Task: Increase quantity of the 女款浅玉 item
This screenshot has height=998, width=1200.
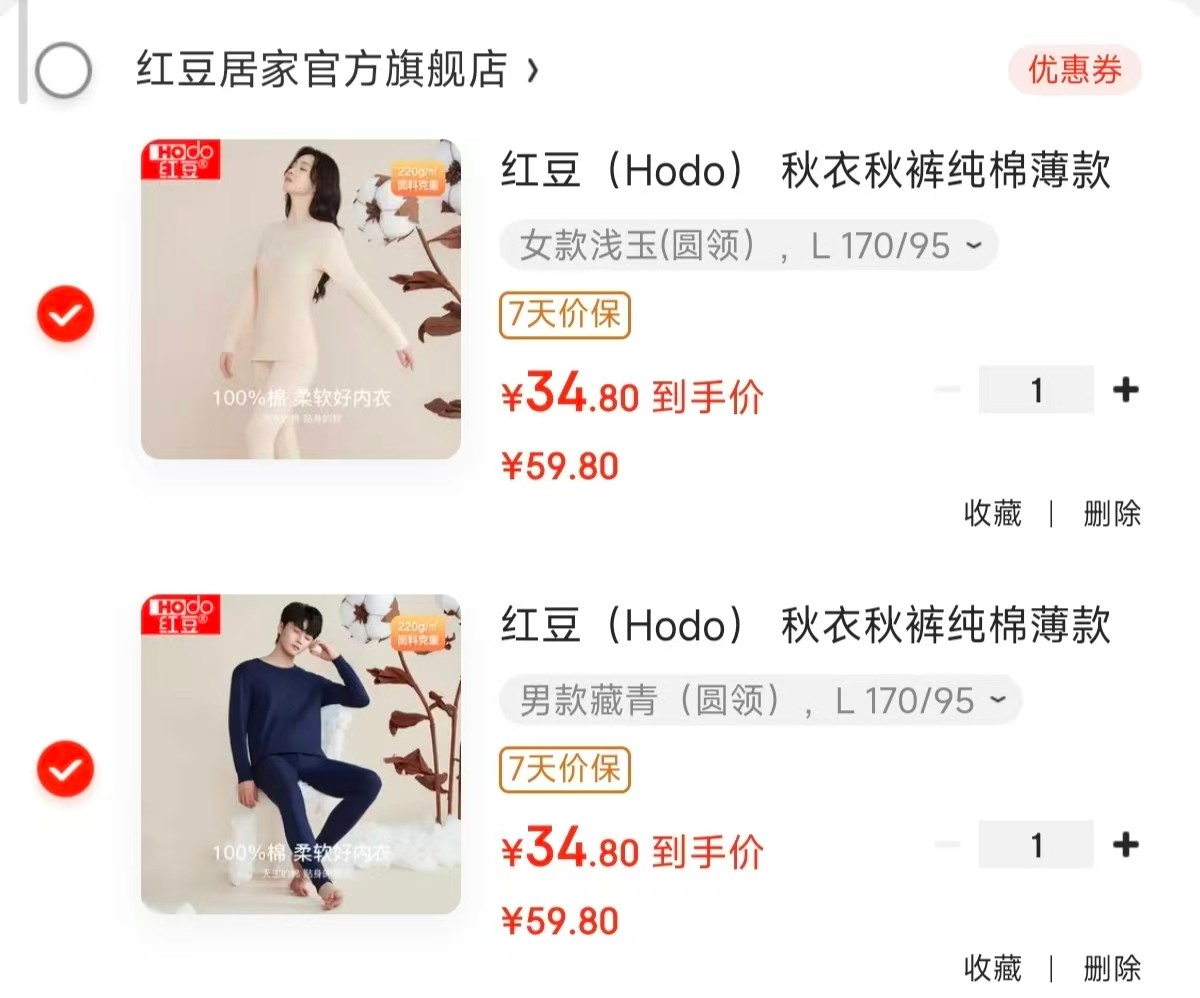Action: click(1125, 390)
